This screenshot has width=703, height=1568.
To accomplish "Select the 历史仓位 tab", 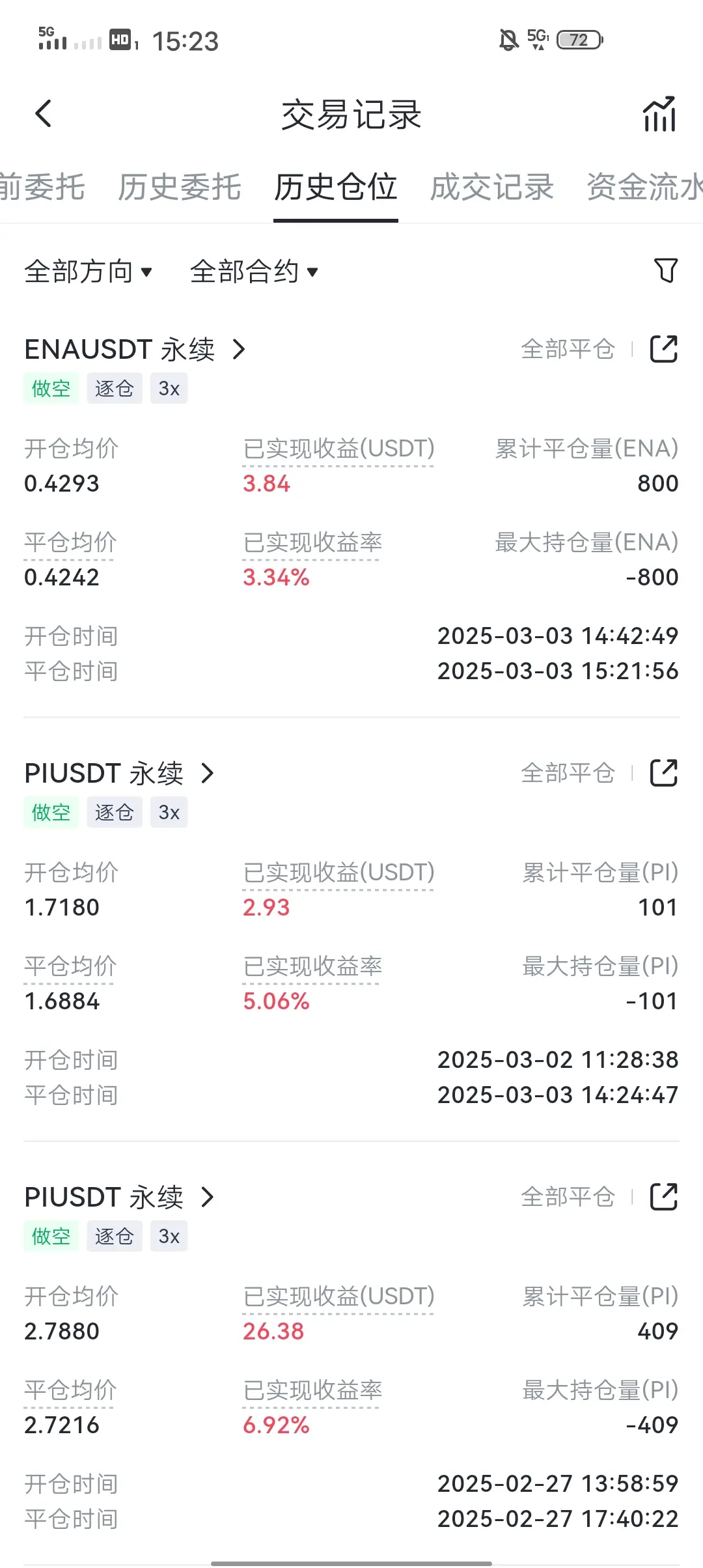I will tap(336, 188).
